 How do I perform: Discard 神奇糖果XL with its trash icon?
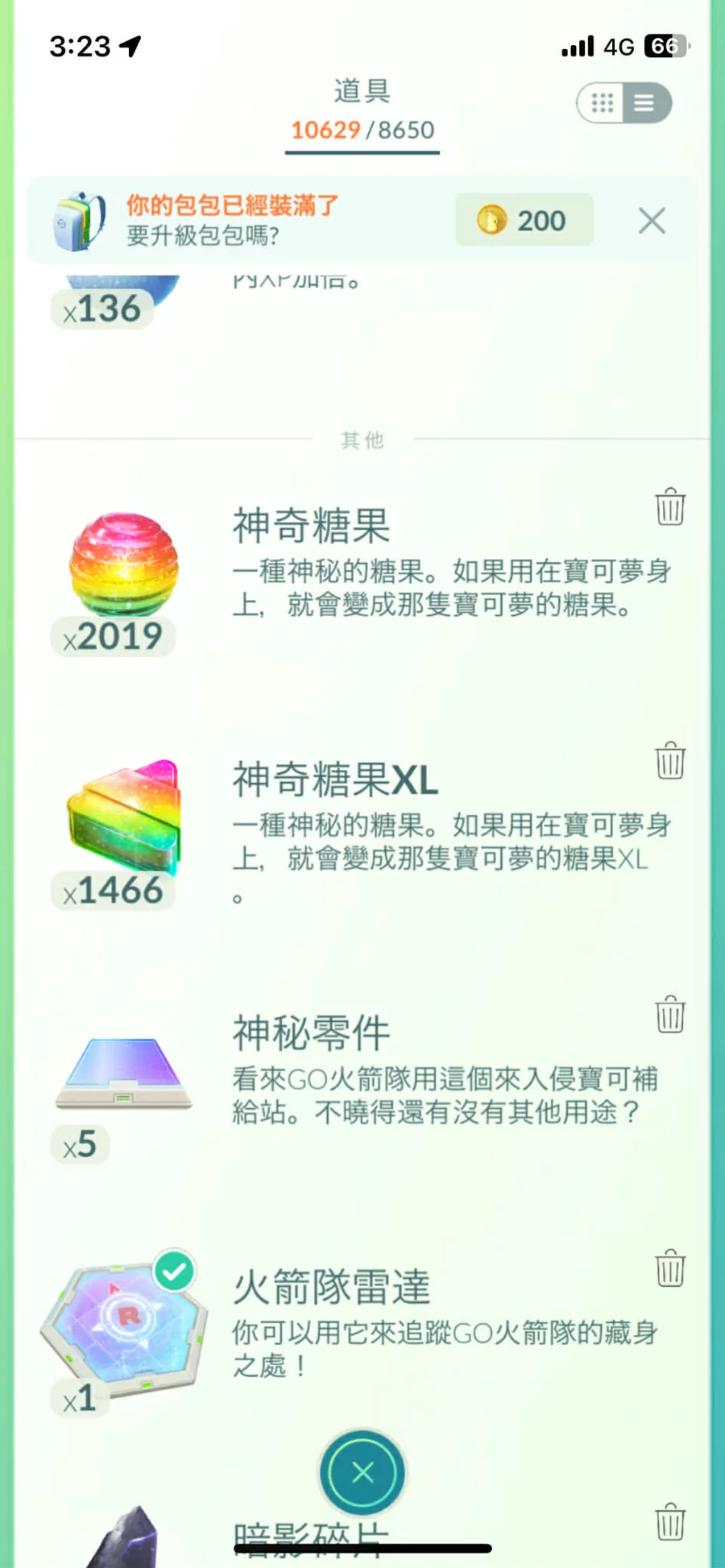pyautogui.click(x=669, y=761)
